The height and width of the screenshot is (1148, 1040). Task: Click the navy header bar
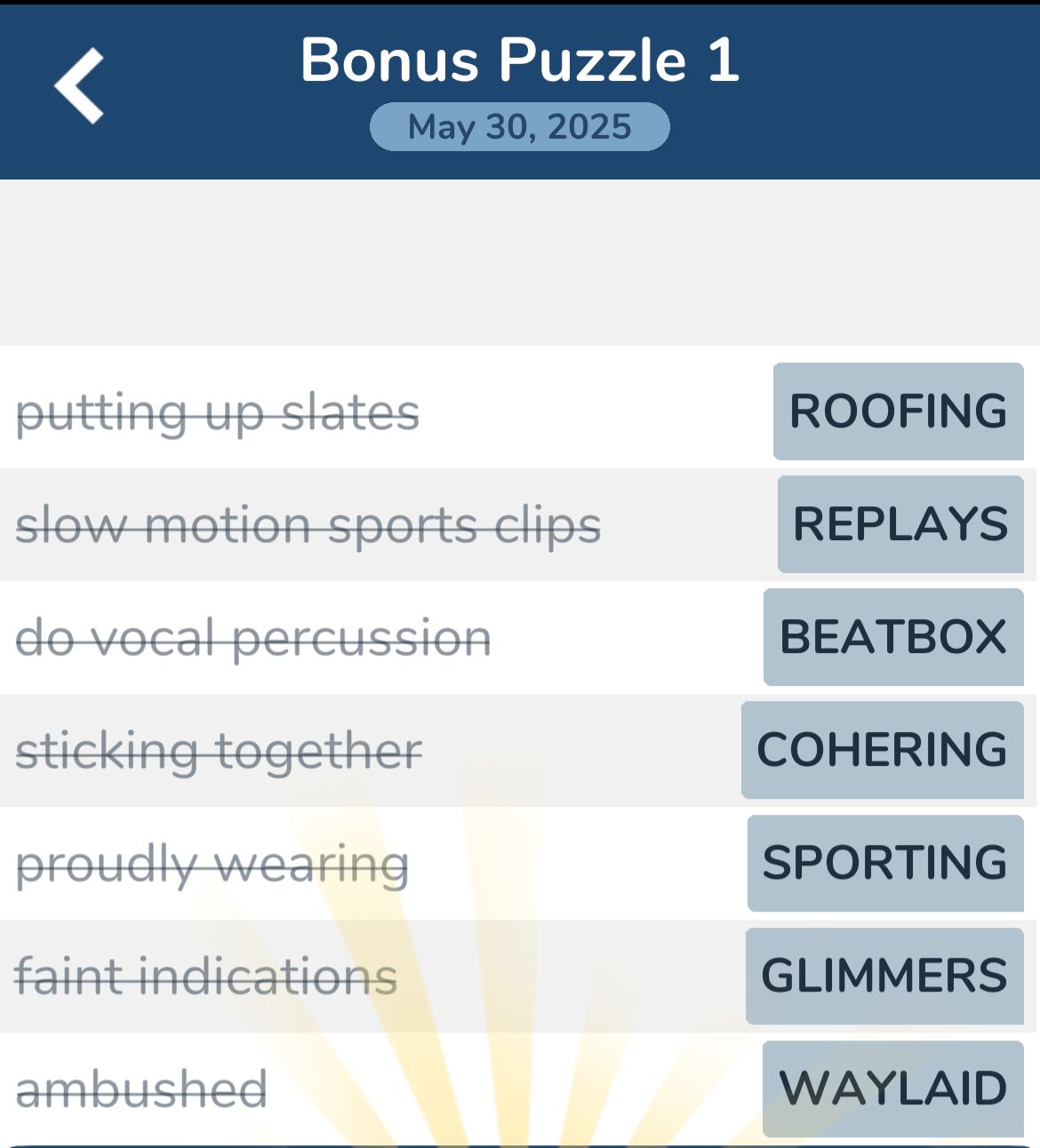519,89
